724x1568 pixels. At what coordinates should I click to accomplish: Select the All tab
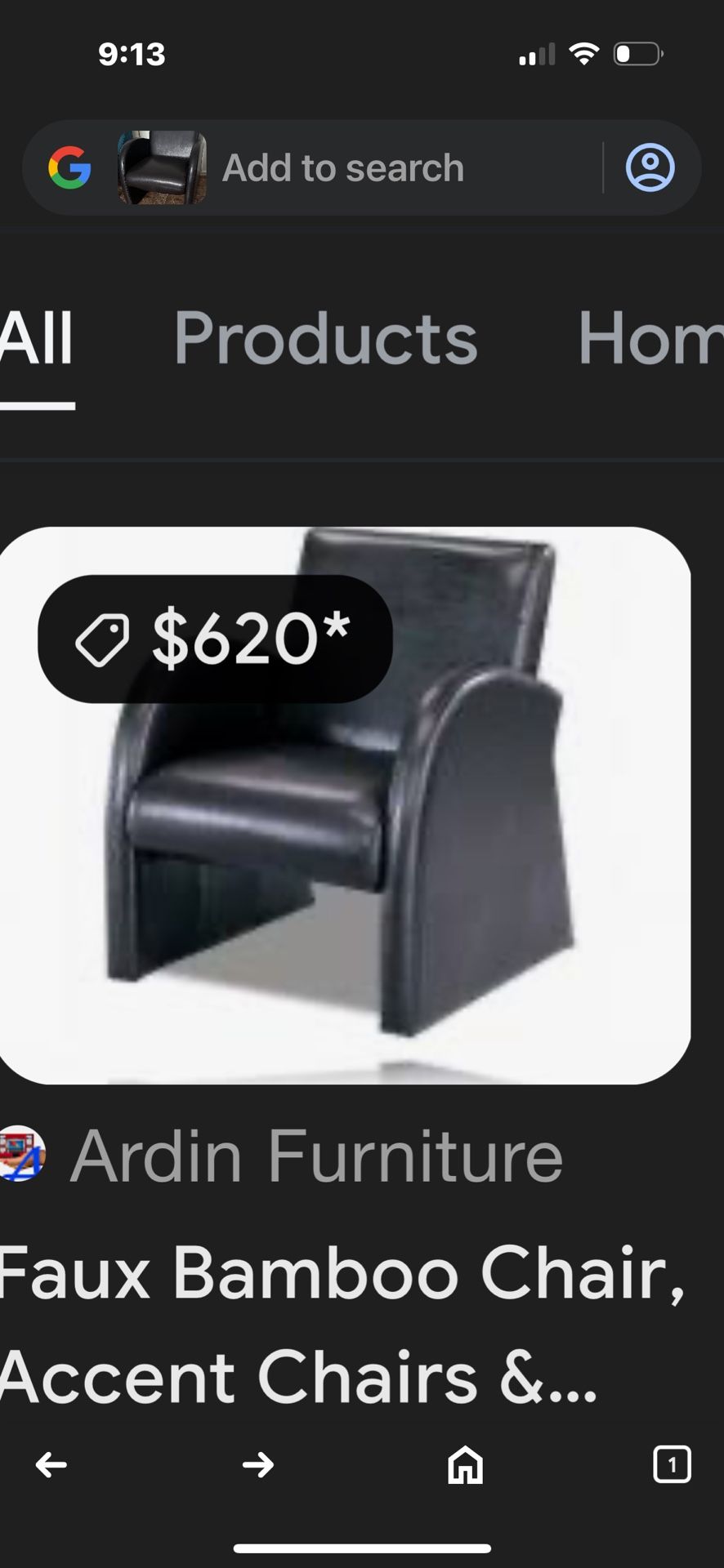coord(37,339)
